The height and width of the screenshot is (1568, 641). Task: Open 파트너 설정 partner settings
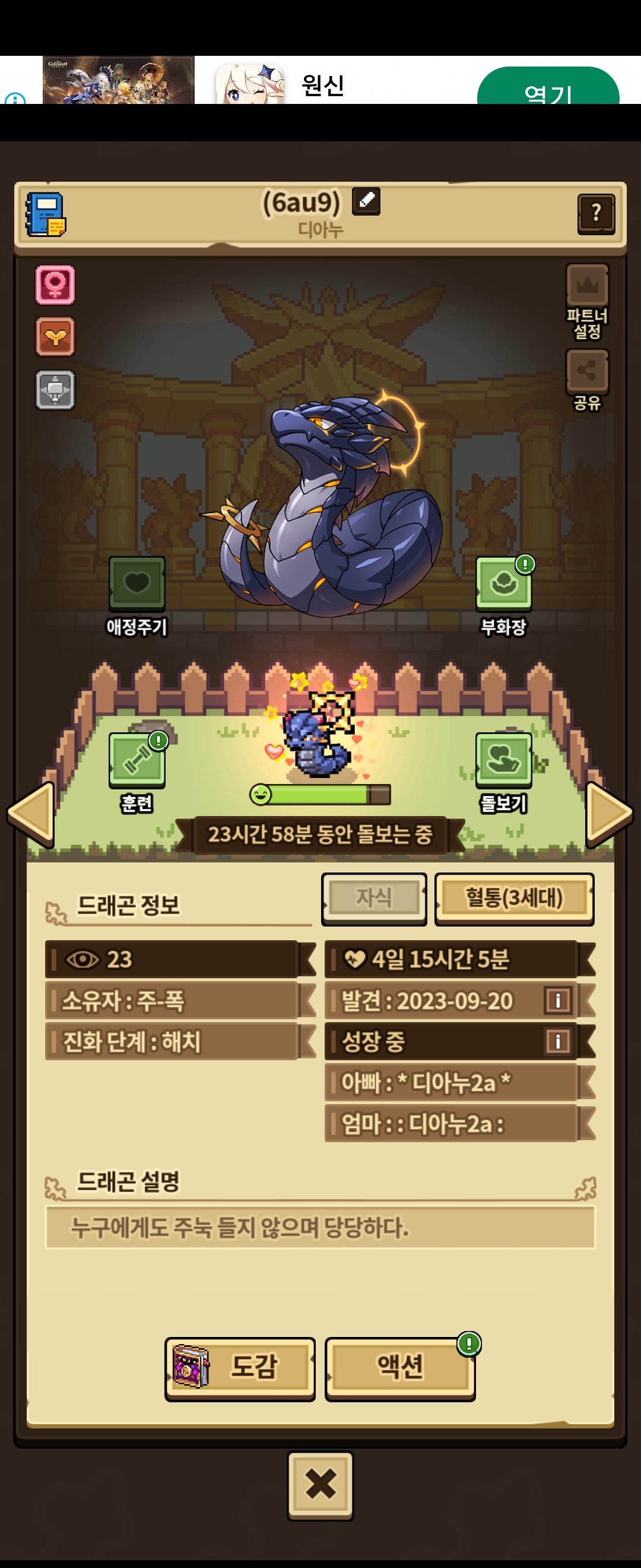point(587,299)
